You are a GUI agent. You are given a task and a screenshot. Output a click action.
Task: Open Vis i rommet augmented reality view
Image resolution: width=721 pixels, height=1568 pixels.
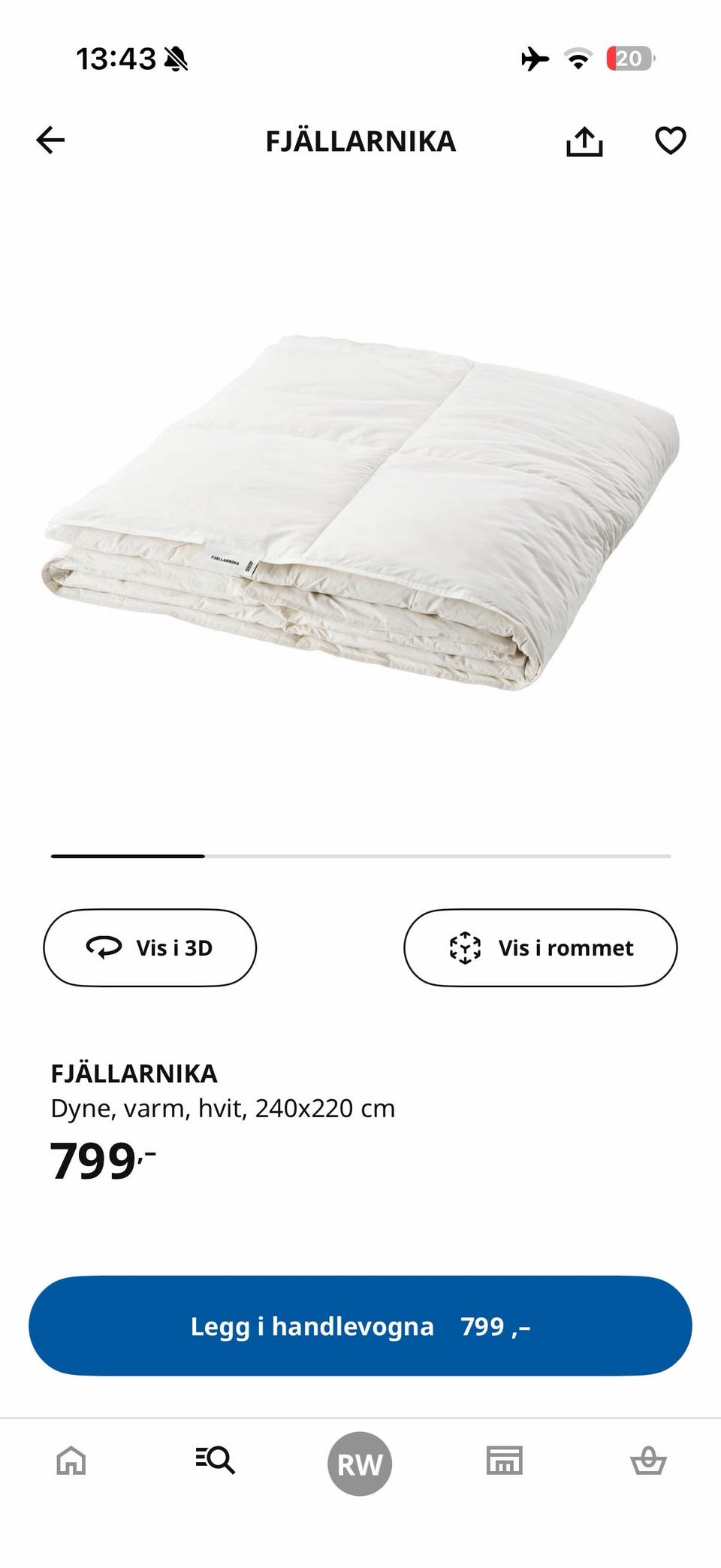[x=541, y=947]
